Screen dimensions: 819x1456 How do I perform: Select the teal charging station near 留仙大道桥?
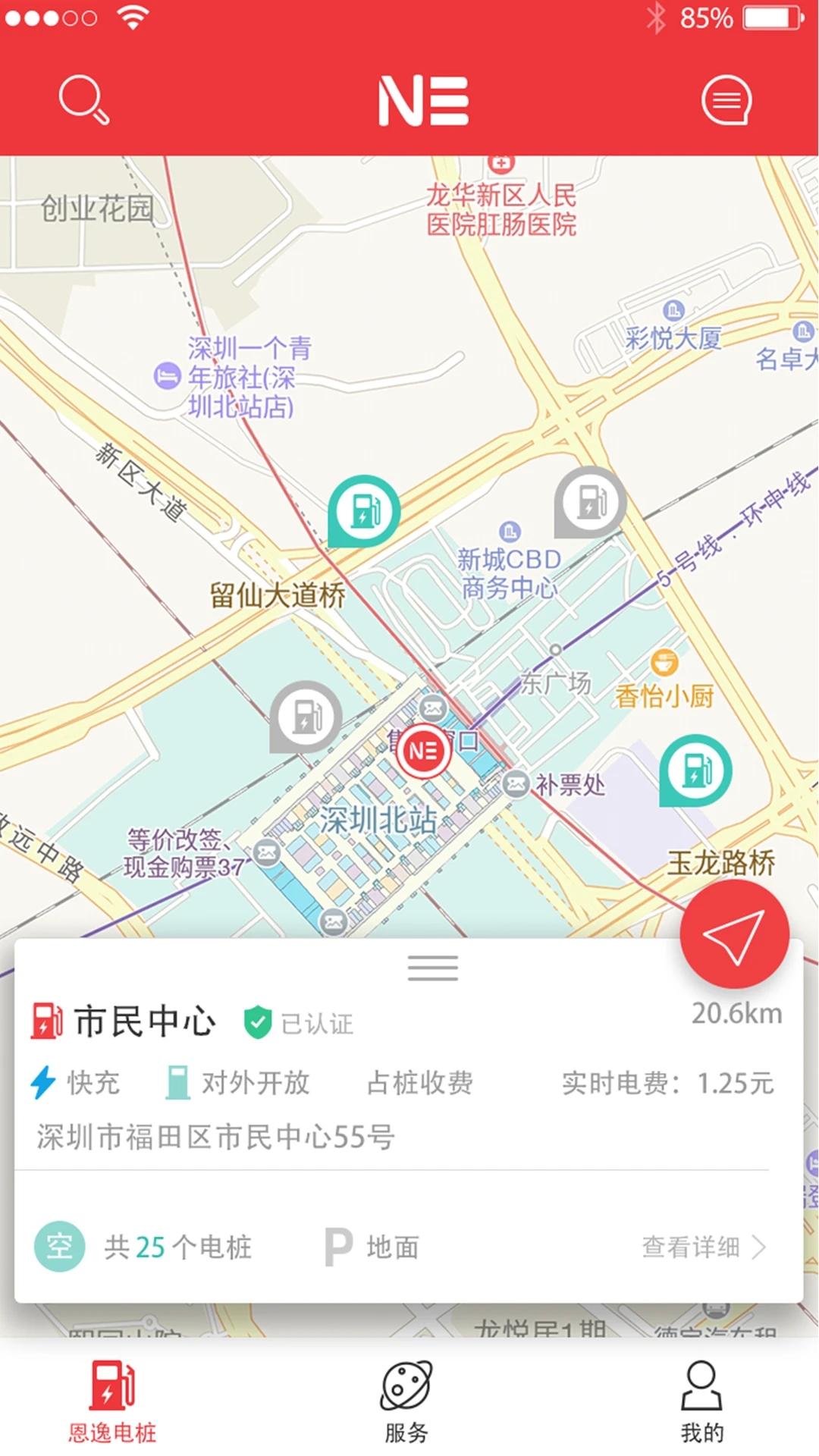(365, 510)
